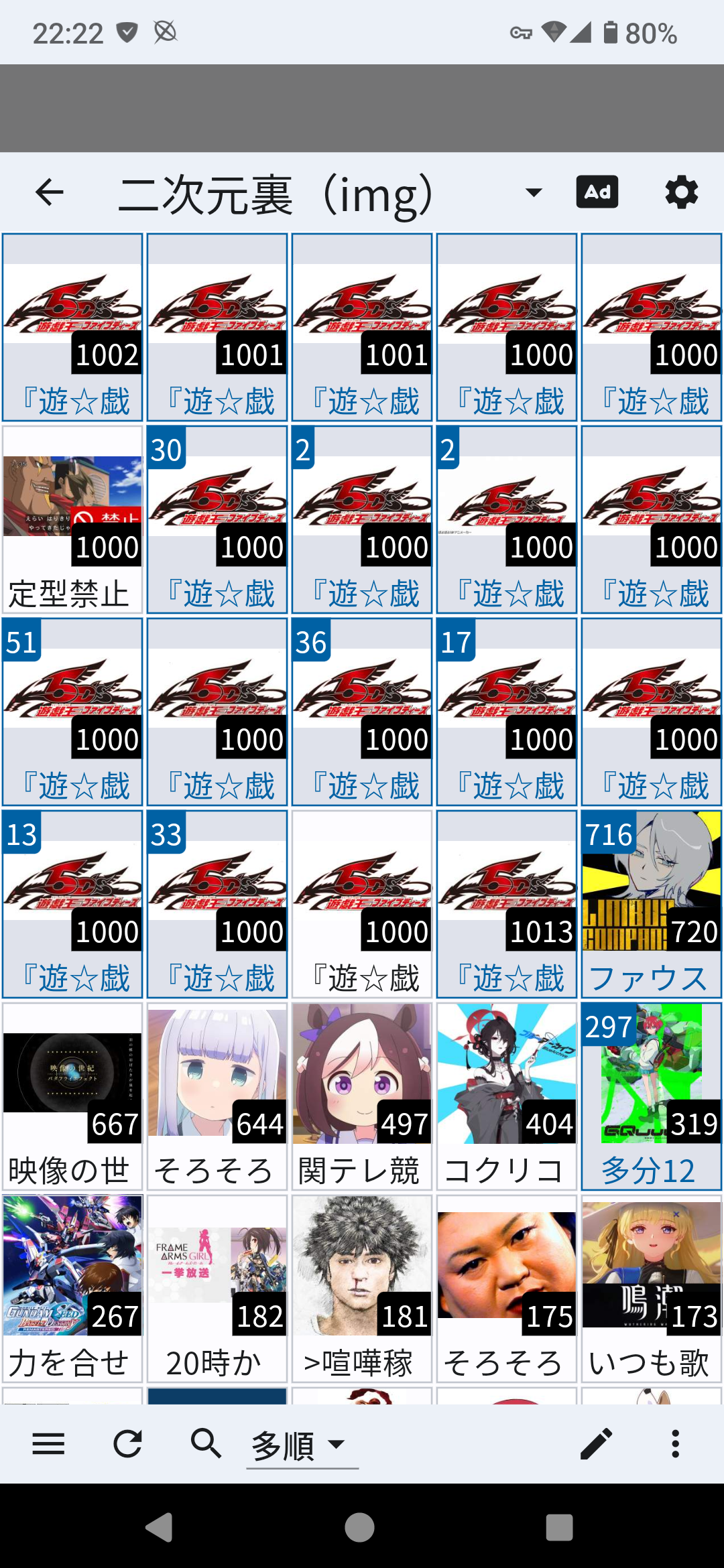The width and height of the screenshot is (724, 1568).
Task: Open the いつも歌 thread
Action: click(651, 1289)
